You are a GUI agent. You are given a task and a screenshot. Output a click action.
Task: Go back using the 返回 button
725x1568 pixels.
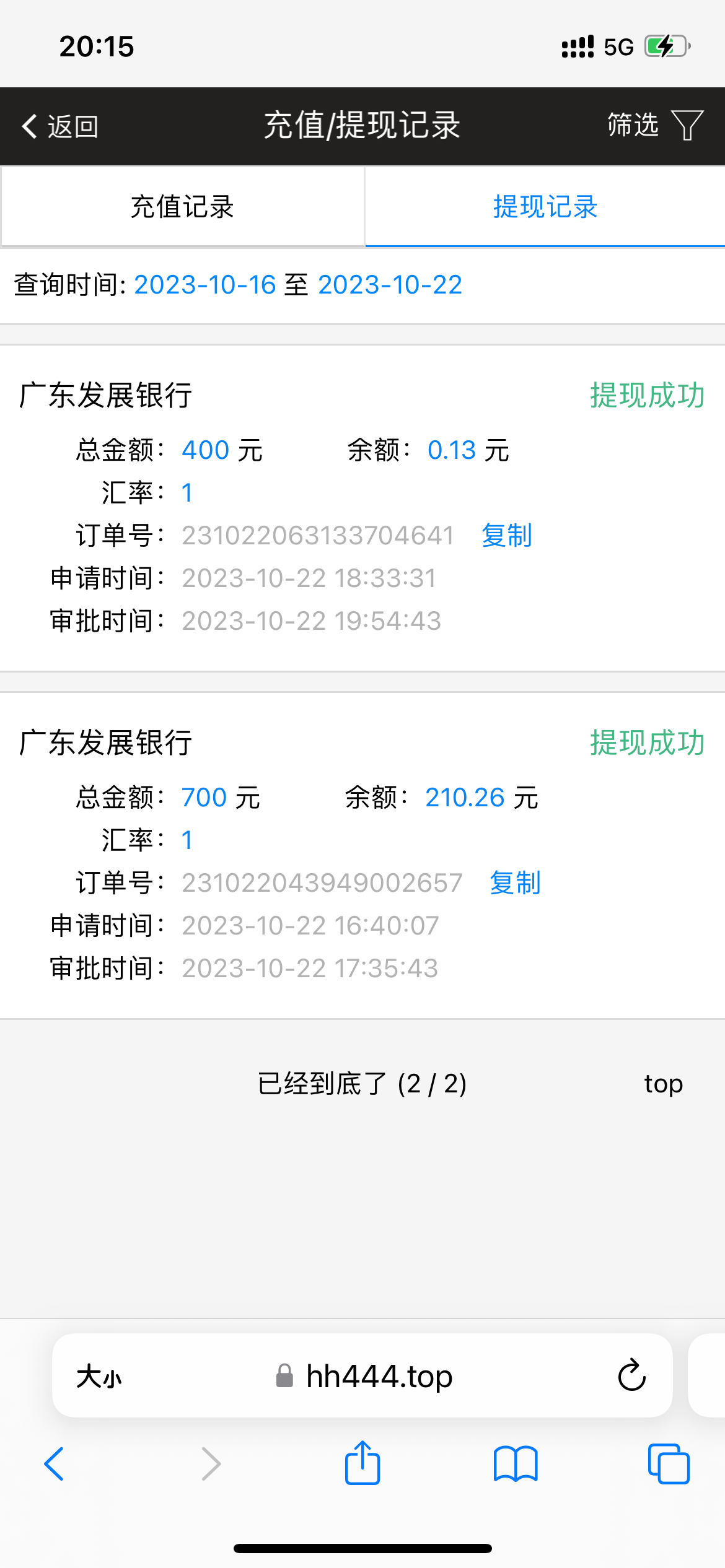[60, 126]
